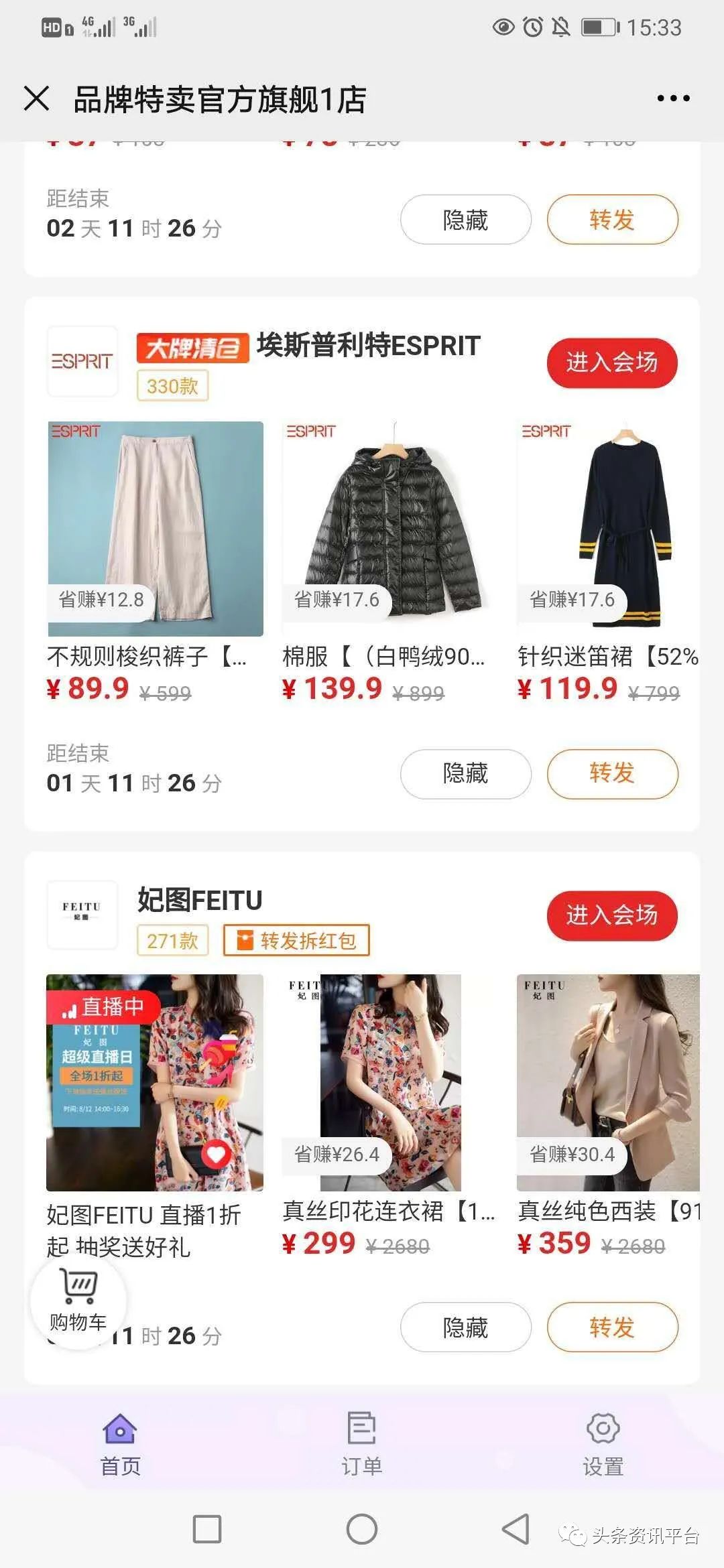Switch to the 首页 tab
This screenshot has height=1568, width=724.
[120, 1445]
